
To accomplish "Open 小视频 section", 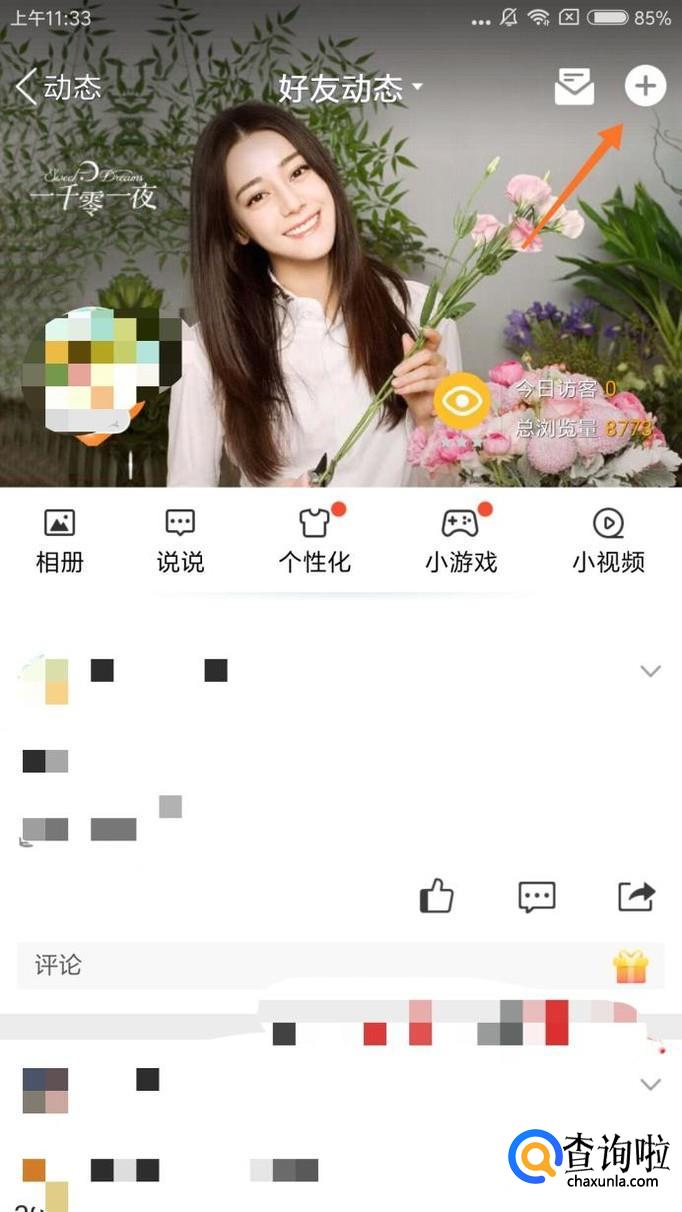I will pyautogui.click(x=608, y=541).
